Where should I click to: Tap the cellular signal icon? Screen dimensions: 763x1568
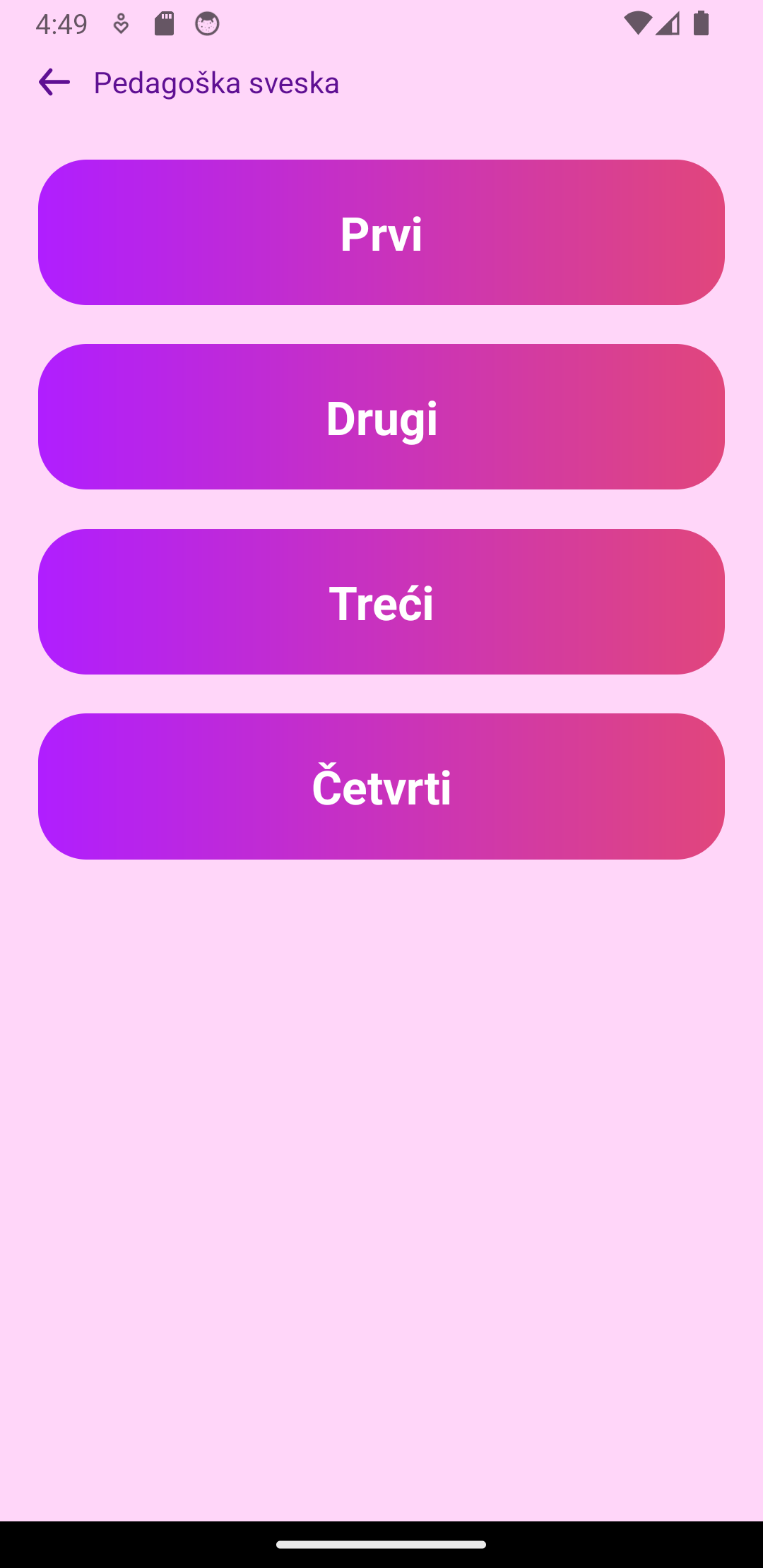(668, 23)
